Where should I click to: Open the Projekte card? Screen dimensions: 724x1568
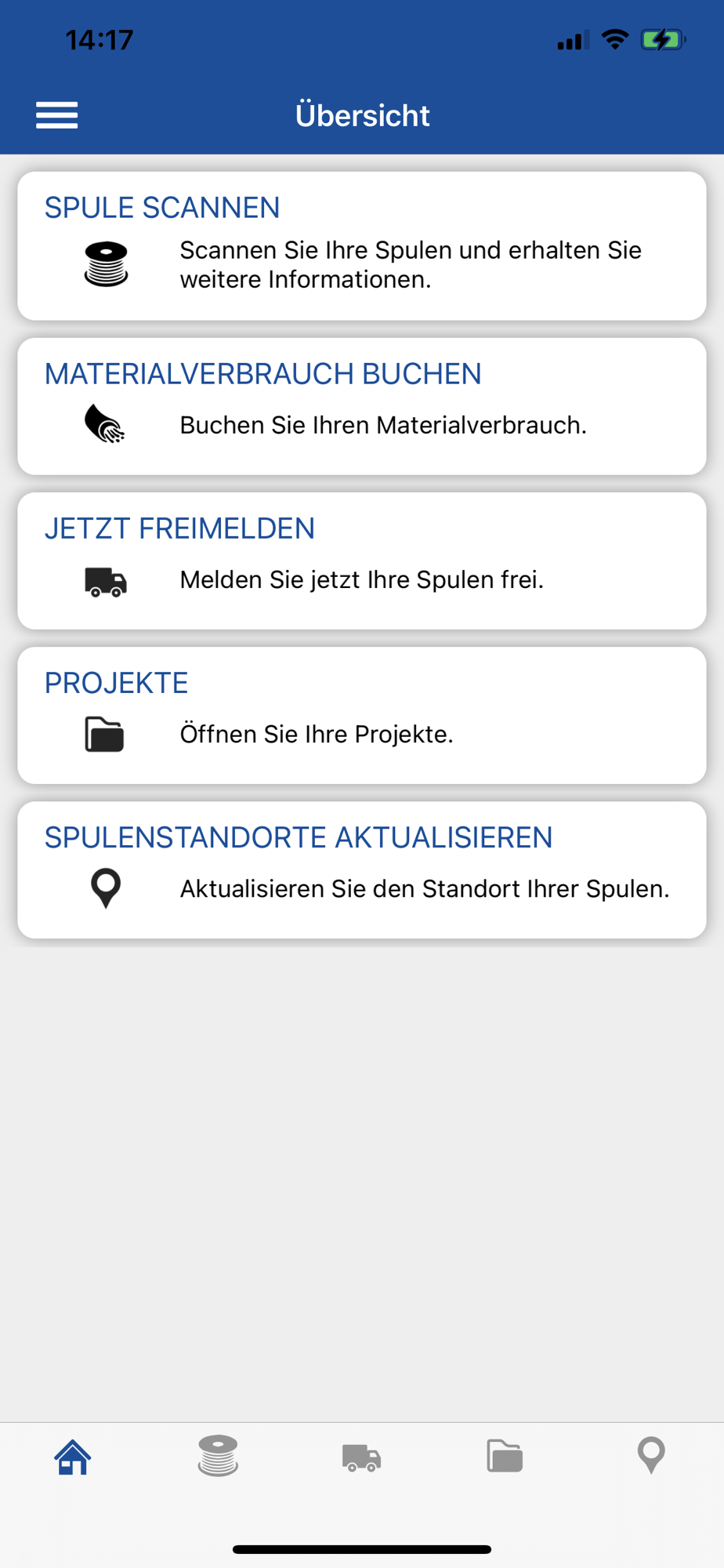tap(362, 715)
